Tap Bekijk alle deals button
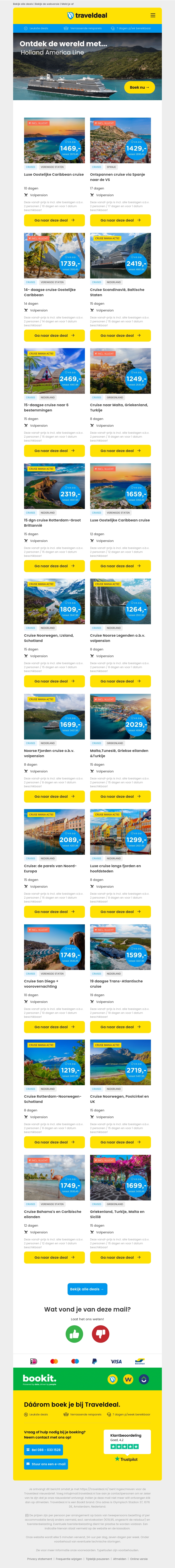Viewport: 175px width, 1568px height. point(87,1306)
